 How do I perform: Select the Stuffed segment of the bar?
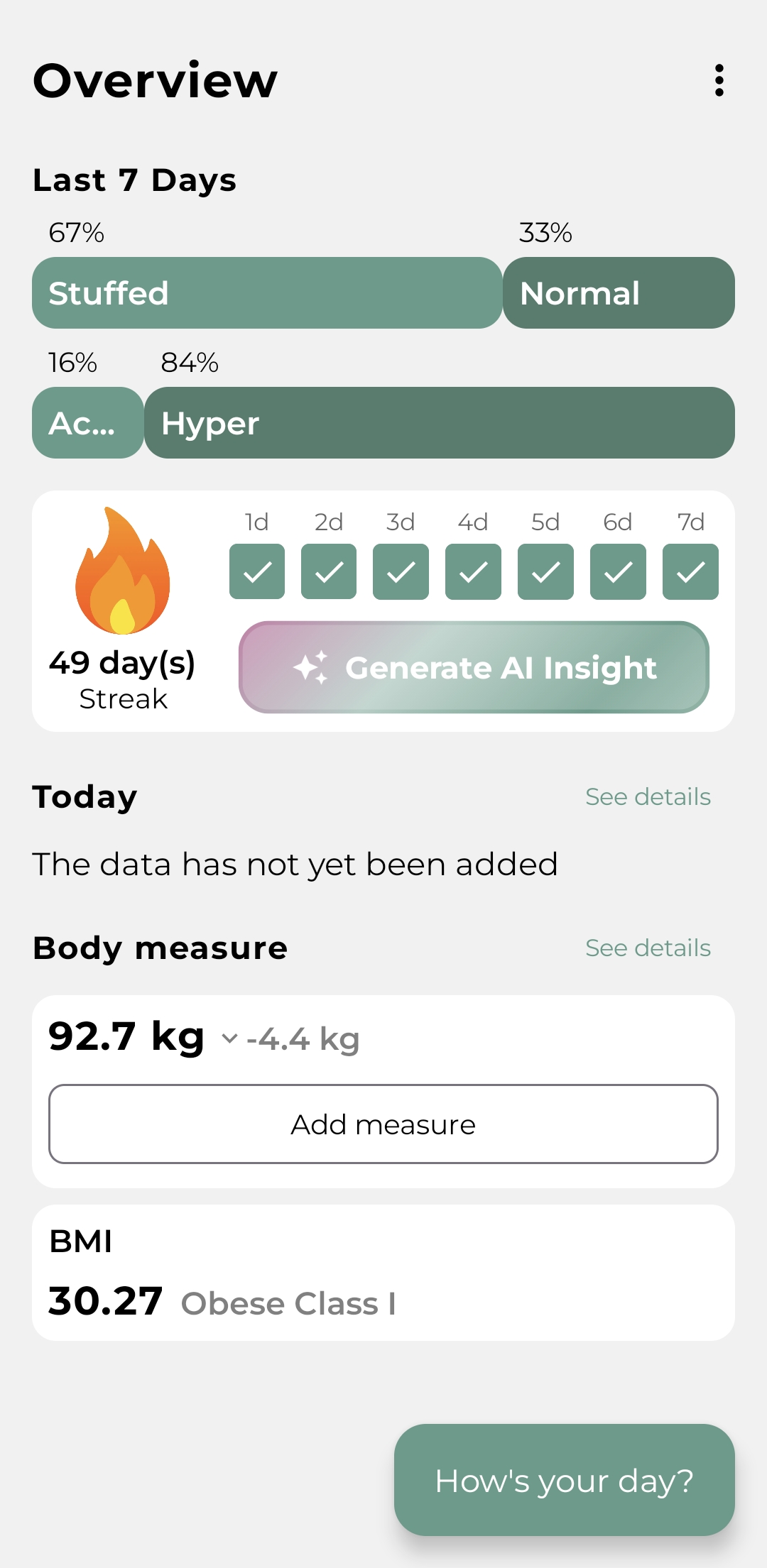(x=268, y=292)
